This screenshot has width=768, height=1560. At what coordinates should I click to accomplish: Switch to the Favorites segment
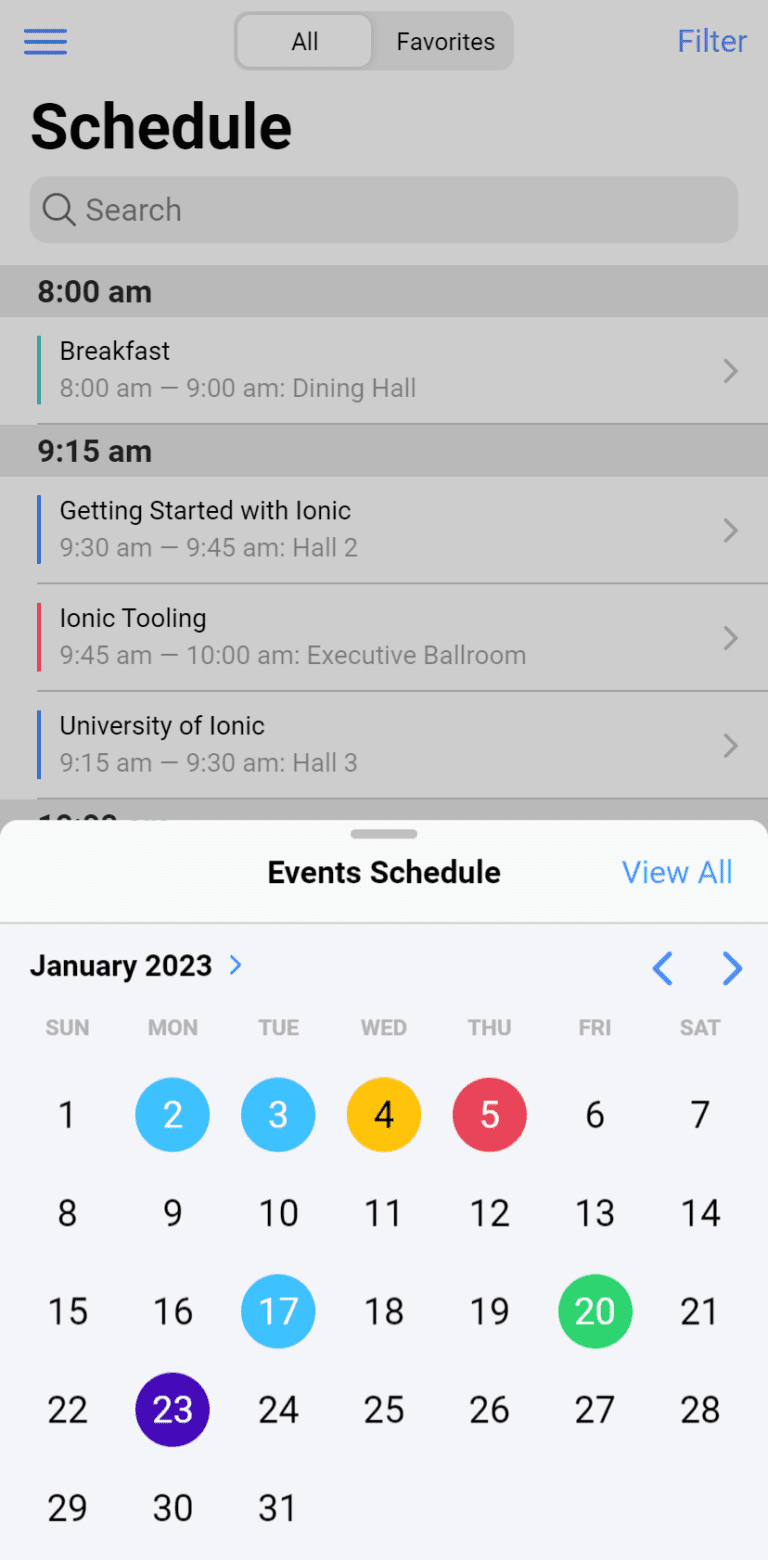pos(445,42)
